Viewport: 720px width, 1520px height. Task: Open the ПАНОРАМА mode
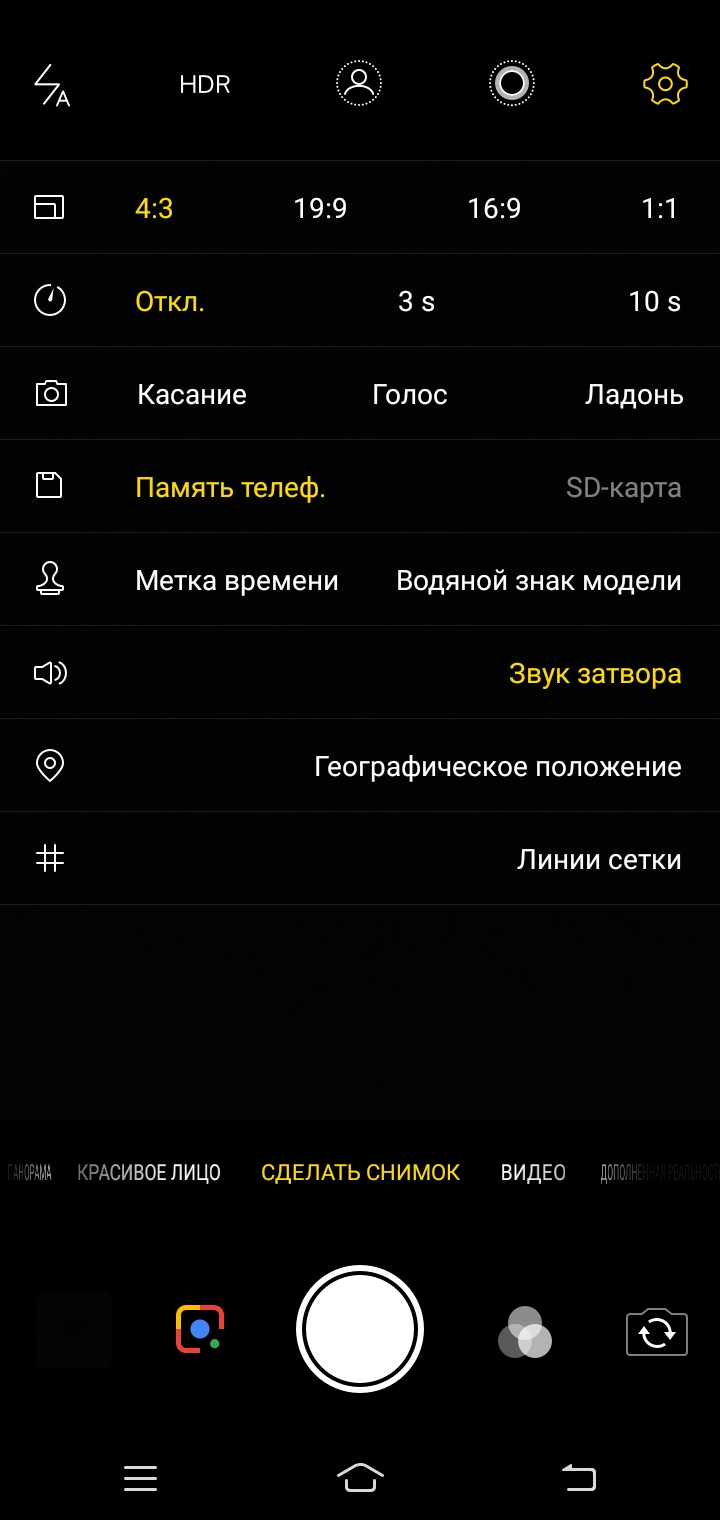pos(28,1172)
